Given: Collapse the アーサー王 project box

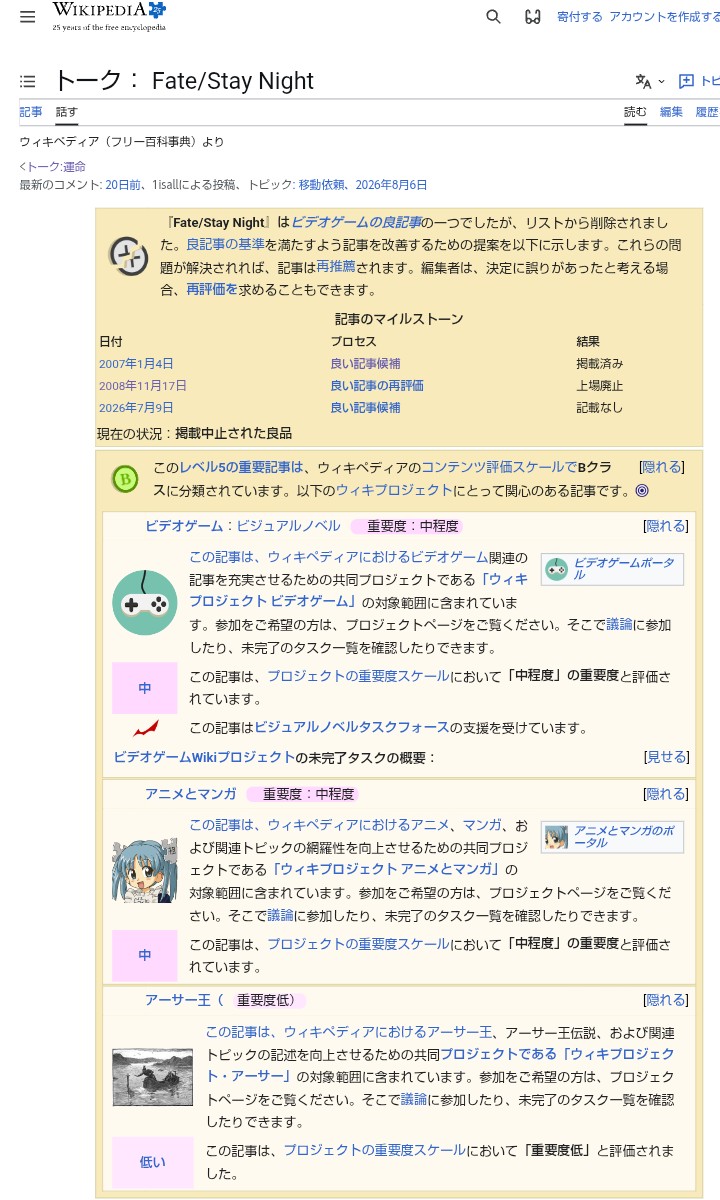Looking at the screenshot, I should tap(665, 1000).
